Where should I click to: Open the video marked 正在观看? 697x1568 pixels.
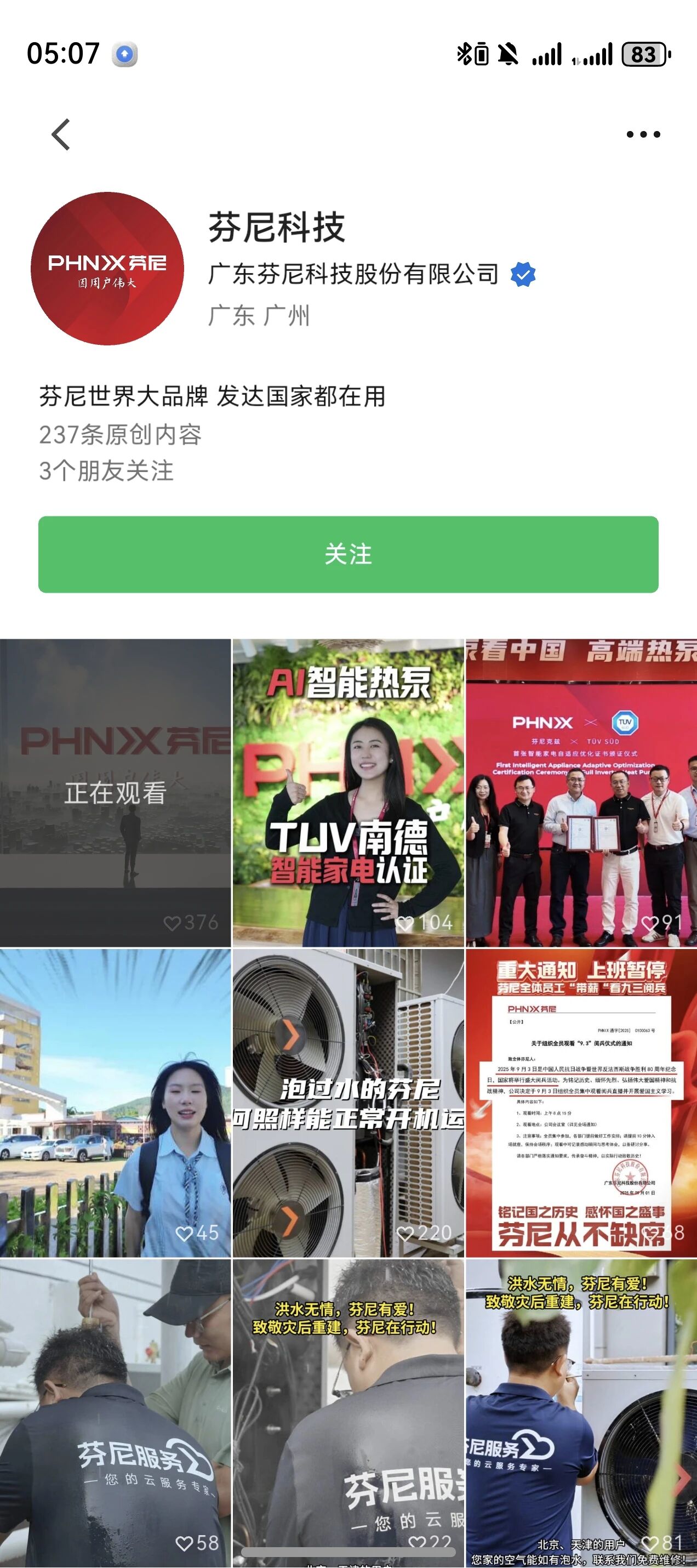pos(115,793)
